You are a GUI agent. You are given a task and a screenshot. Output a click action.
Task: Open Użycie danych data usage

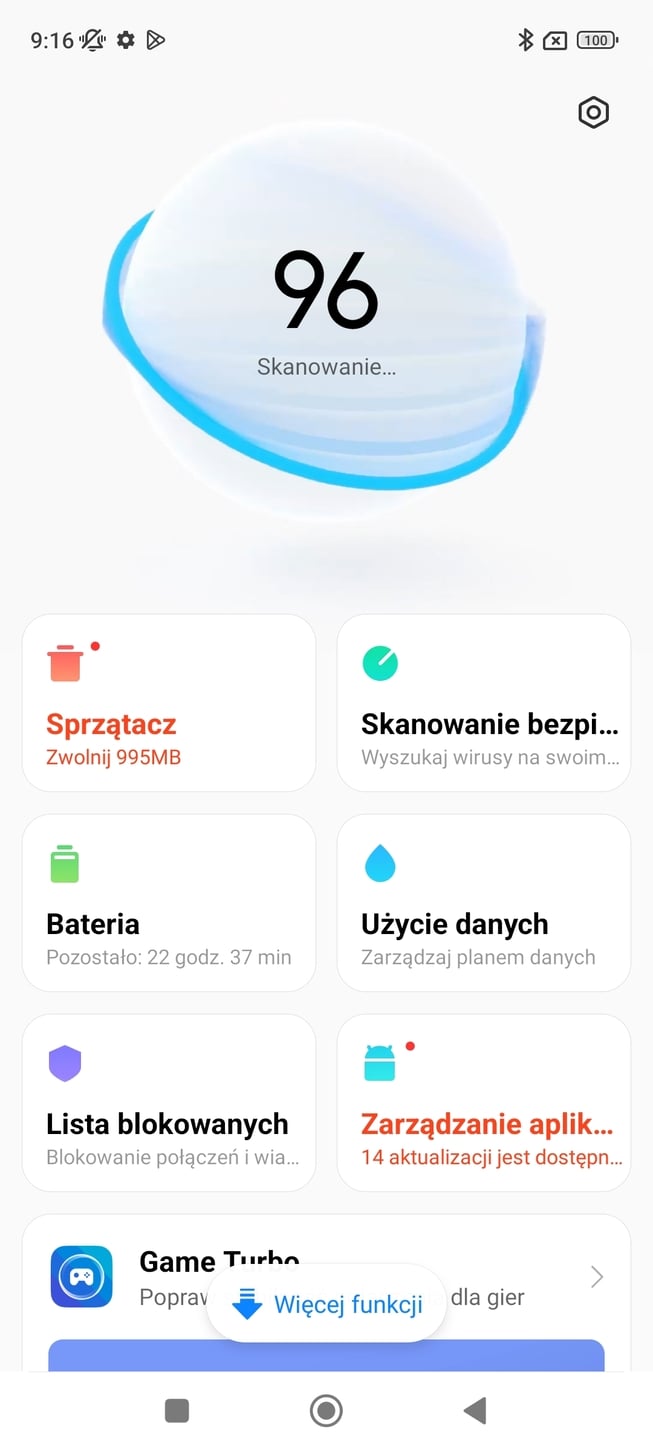484,903
